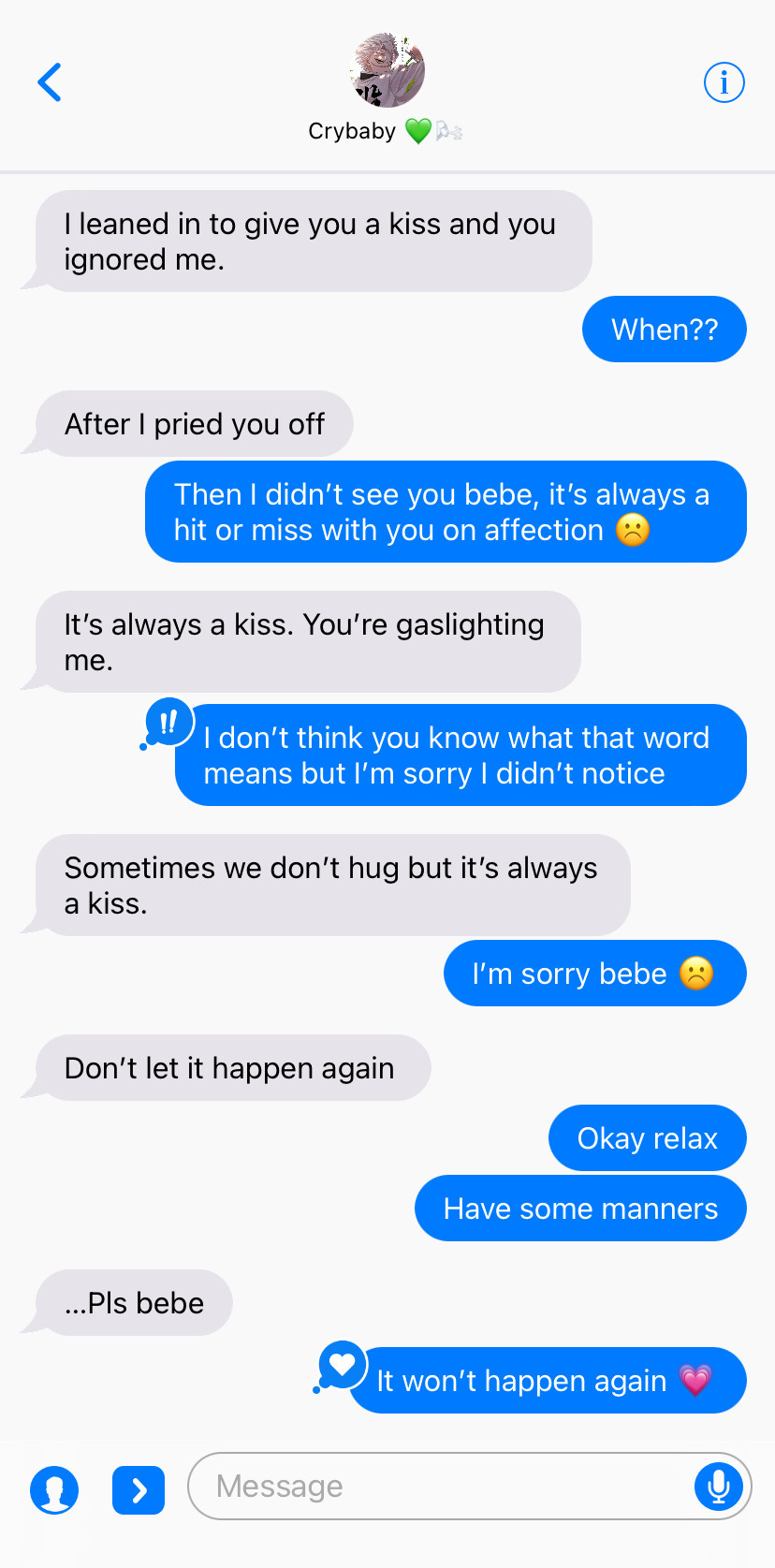Screen dimensions: 775x1568
Task: Go back to the conversations list
Action: pos(50,82)
